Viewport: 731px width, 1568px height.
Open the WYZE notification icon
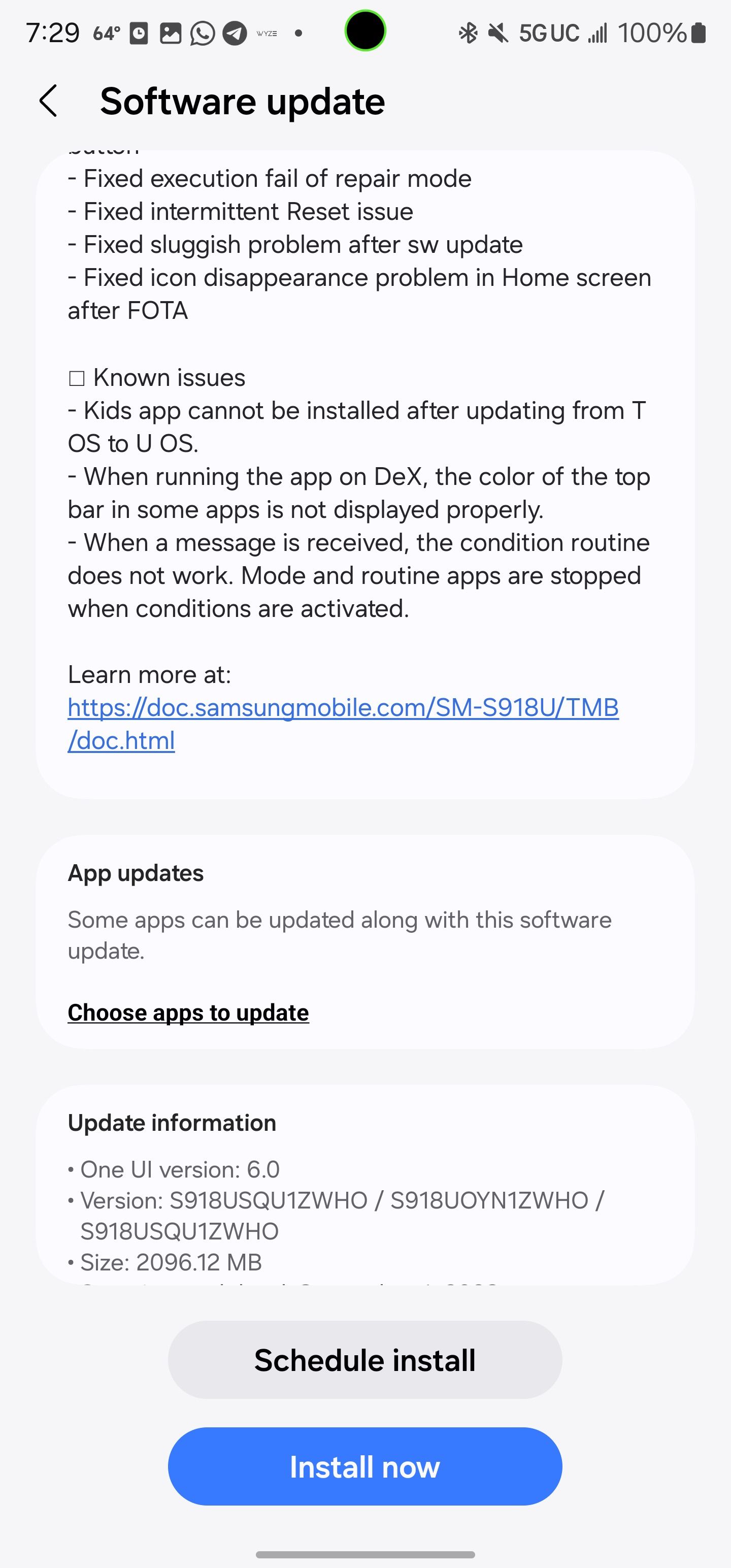266,34
